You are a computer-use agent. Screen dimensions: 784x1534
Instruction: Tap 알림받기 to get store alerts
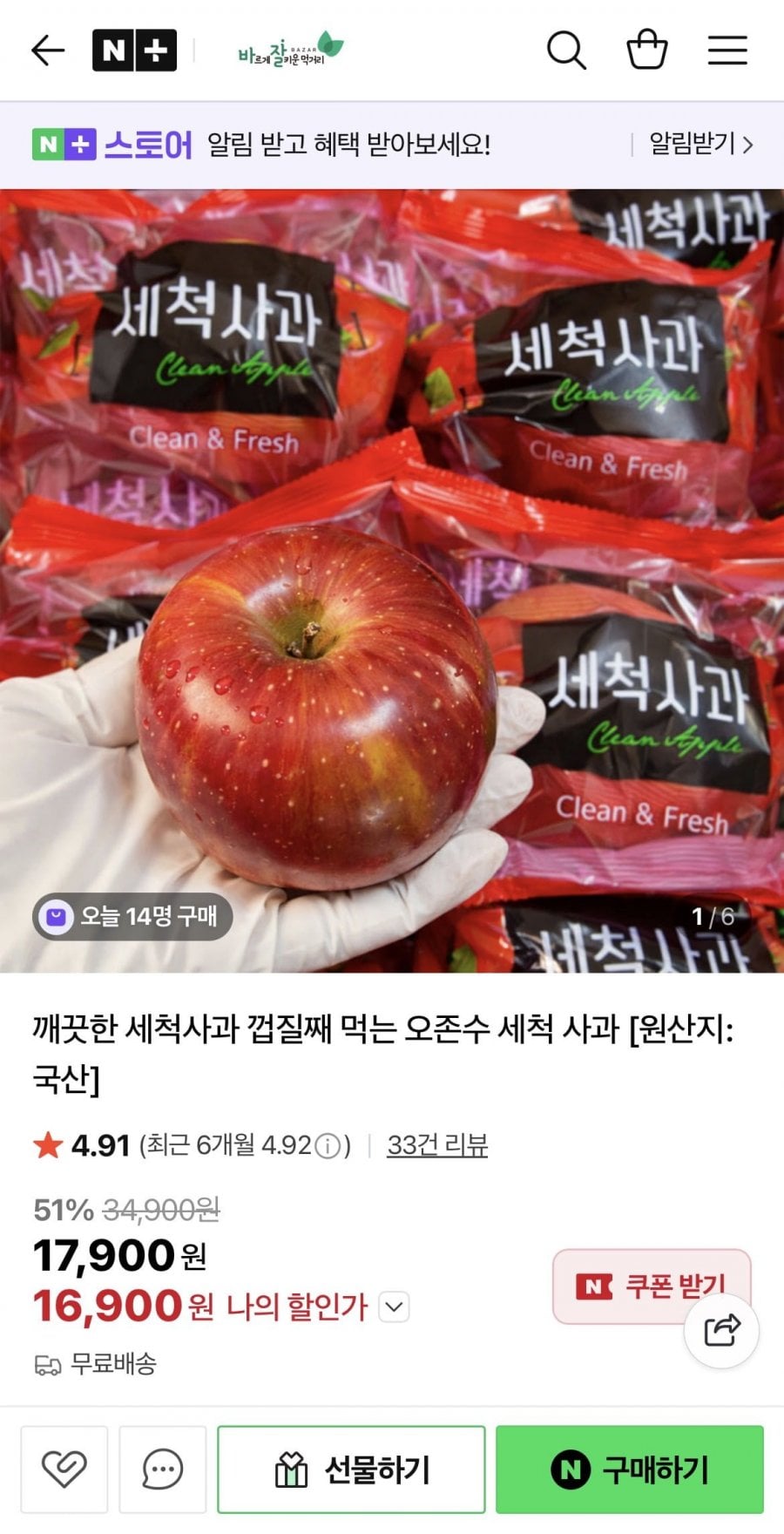(700, 144)
